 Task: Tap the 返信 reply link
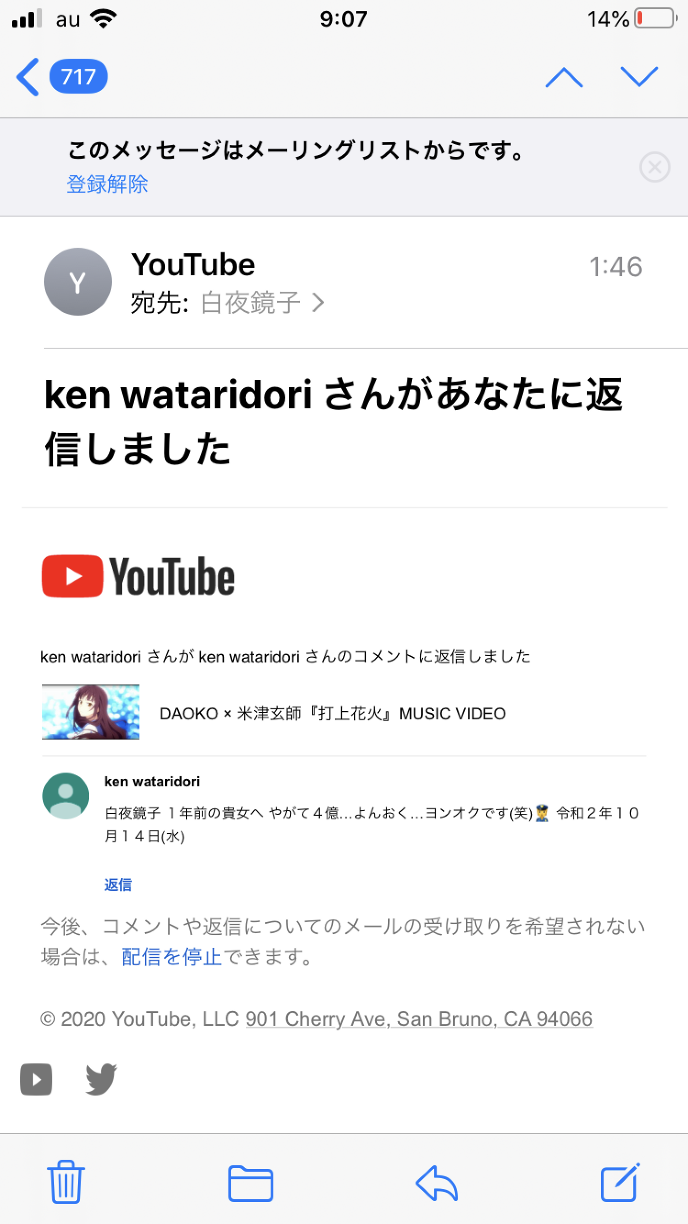pyautogui.click(x=118, y=884)
